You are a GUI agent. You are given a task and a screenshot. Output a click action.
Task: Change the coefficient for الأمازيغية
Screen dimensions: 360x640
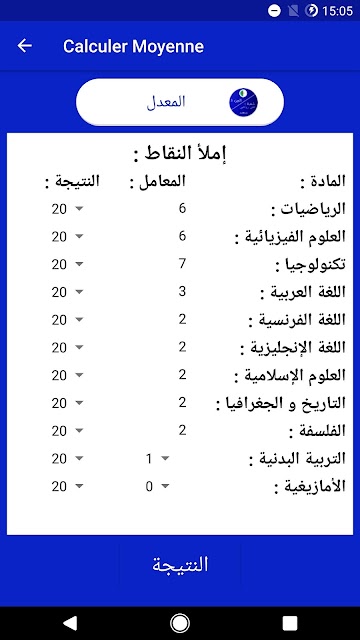tap(157, 486)
